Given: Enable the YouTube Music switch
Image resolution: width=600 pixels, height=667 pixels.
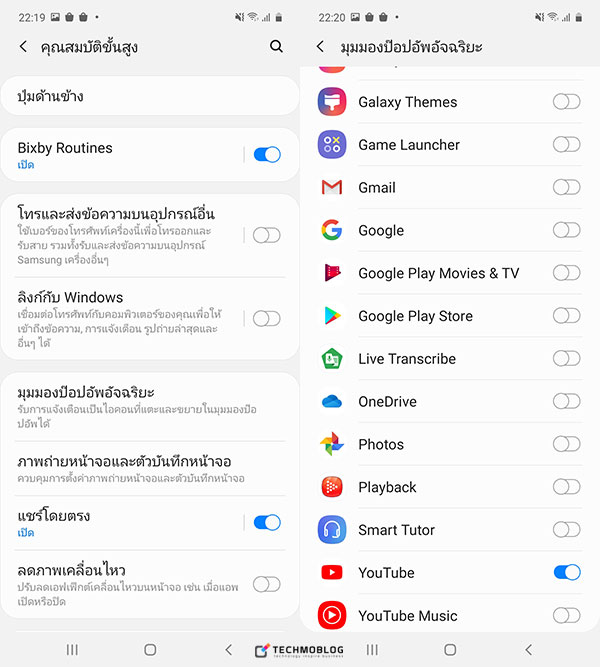Looking at the screenshot, I should click(x=566, y=615).
